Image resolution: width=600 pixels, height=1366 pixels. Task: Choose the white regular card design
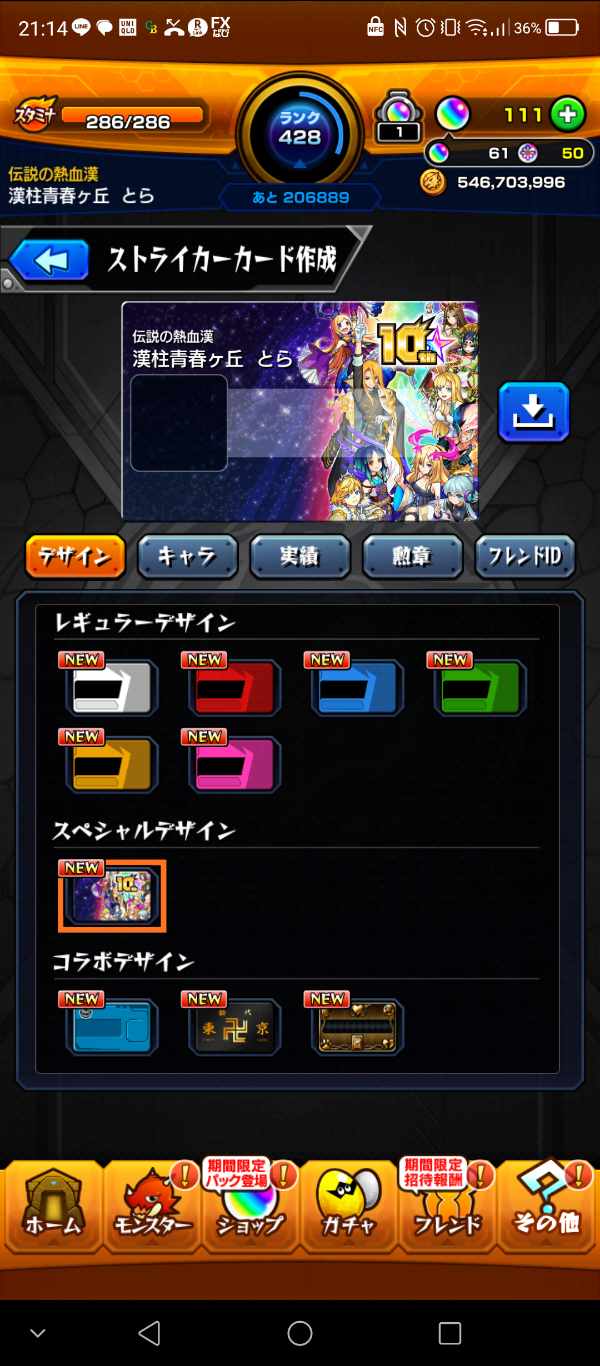click(x=111, y=689)
